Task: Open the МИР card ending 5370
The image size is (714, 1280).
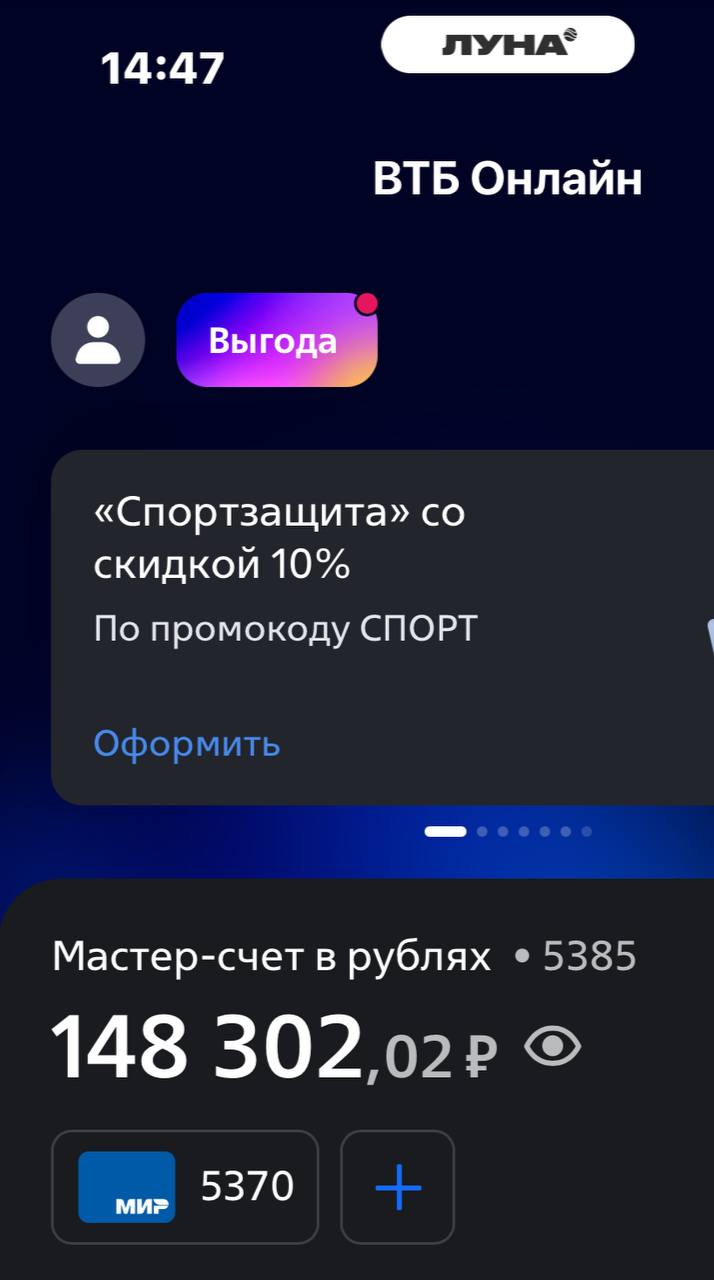Action: coord(185,1187)
